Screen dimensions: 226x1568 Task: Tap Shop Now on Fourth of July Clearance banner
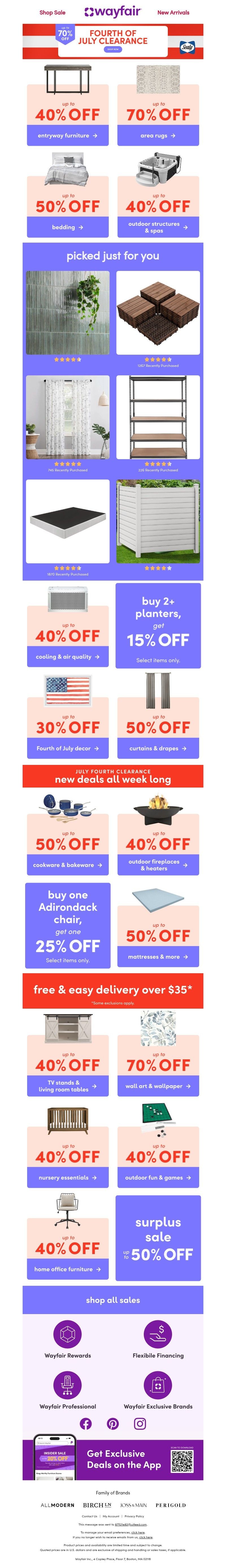(x=113, y=49)
